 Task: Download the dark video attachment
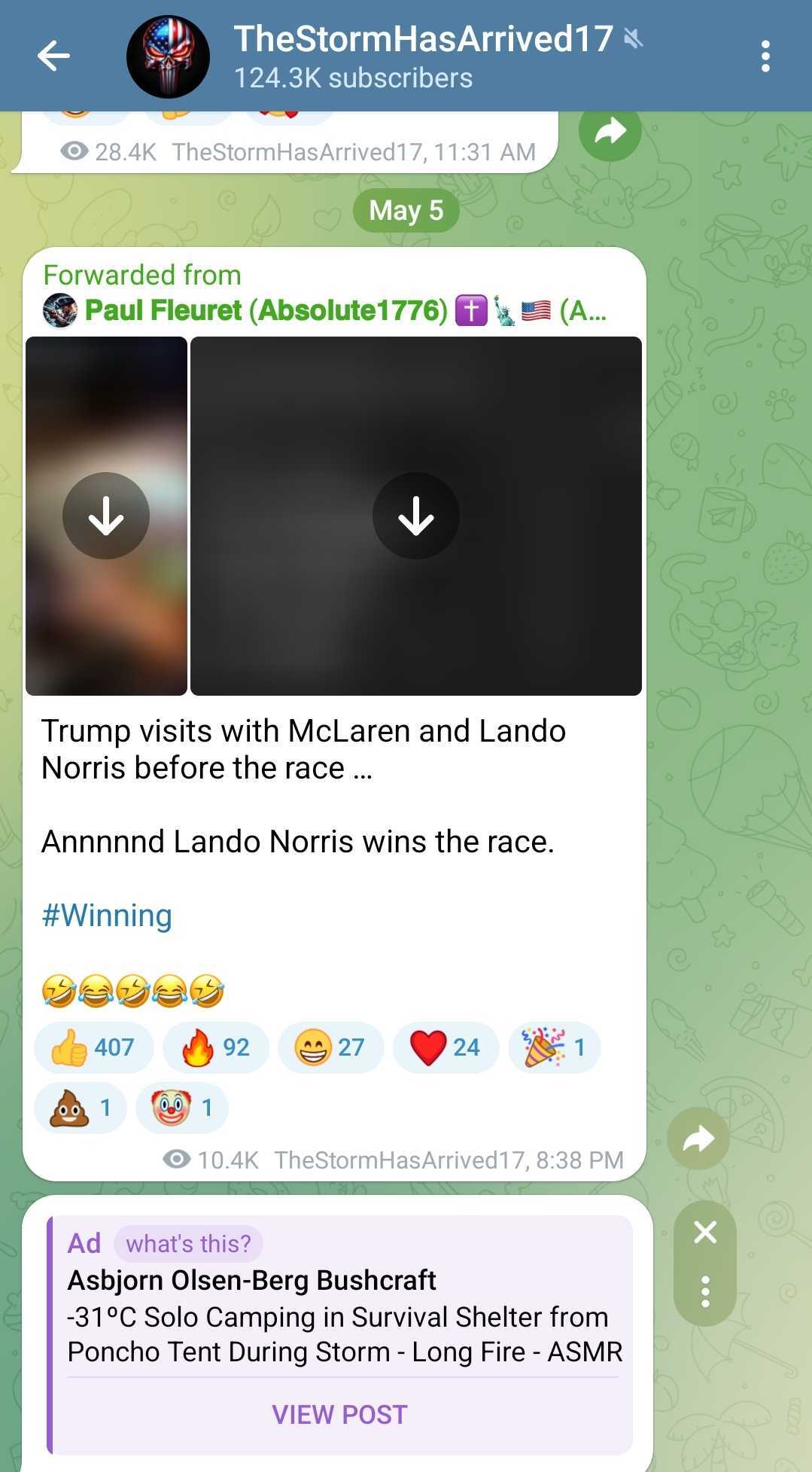416,515
